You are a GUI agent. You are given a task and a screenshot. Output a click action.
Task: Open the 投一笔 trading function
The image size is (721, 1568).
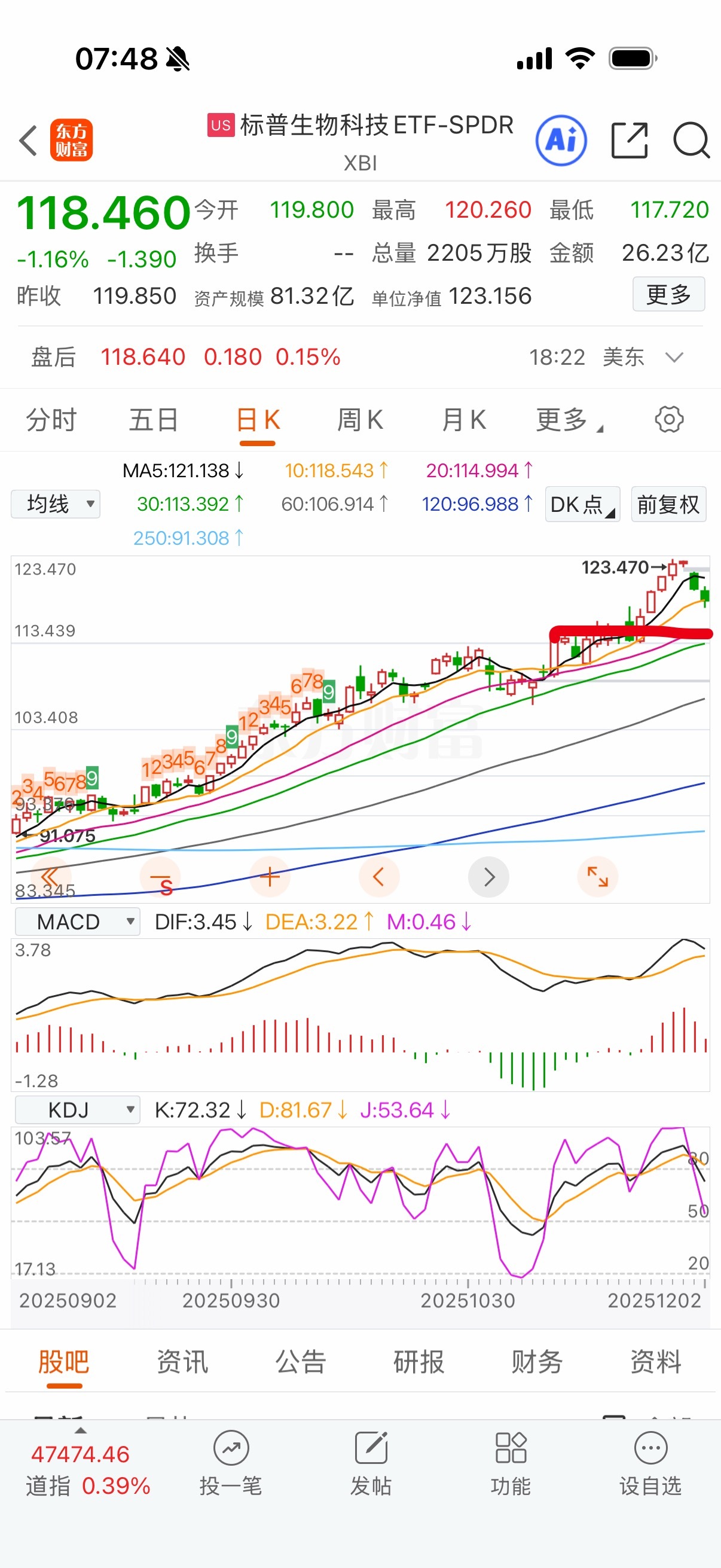pos(231,1479)
